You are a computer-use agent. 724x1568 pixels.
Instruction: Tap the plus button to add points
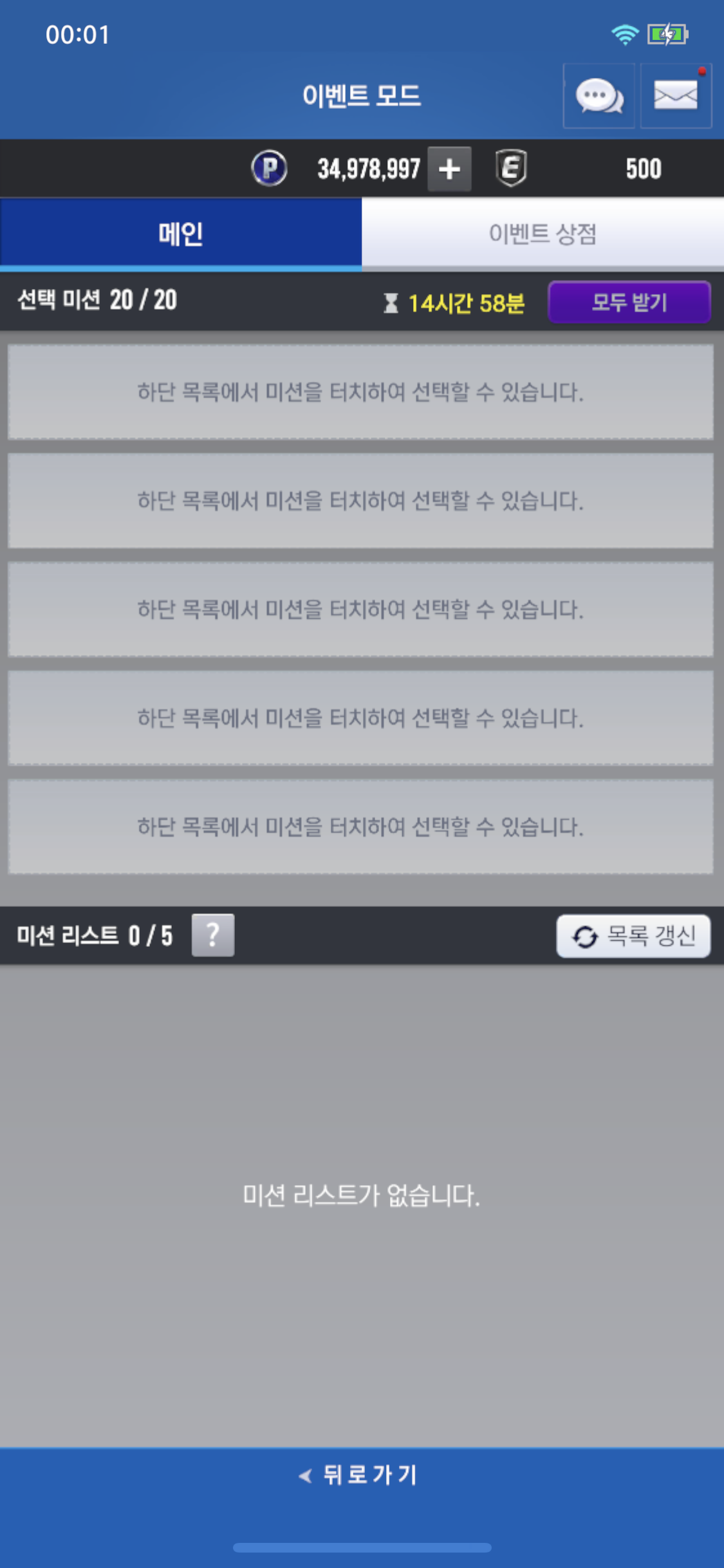449,169
